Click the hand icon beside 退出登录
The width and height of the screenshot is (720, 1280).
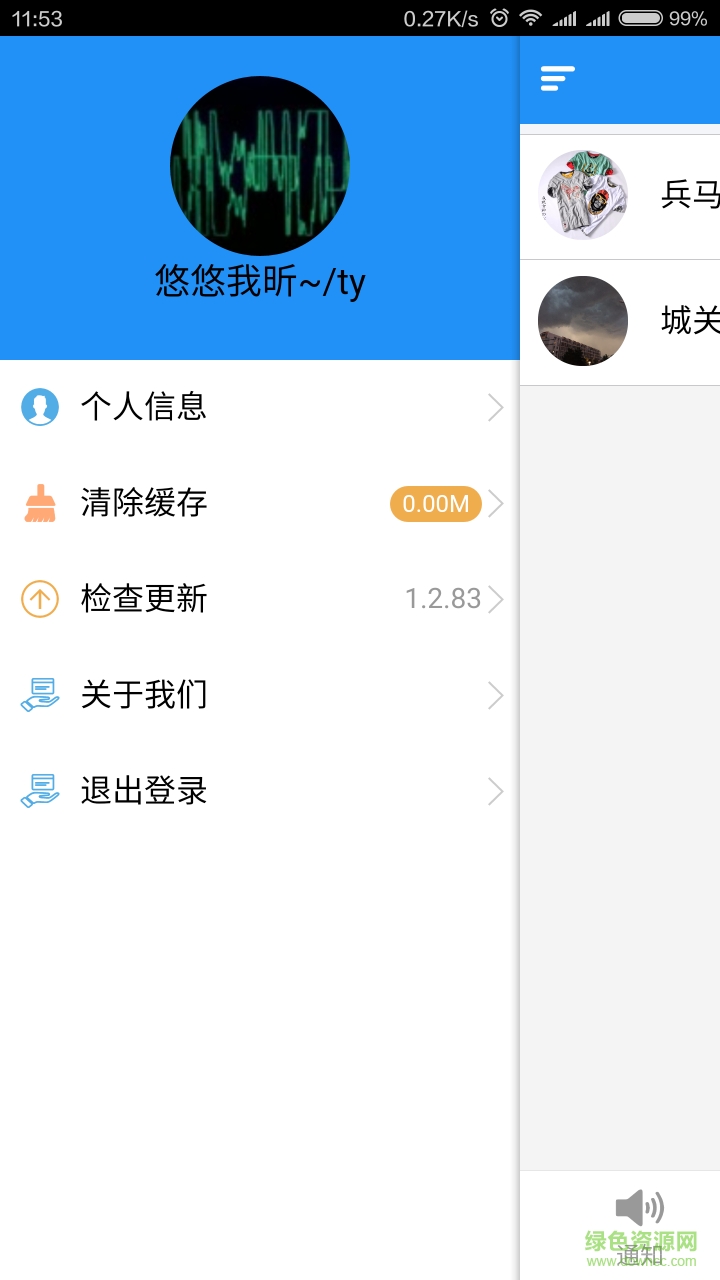pos(40,791)
